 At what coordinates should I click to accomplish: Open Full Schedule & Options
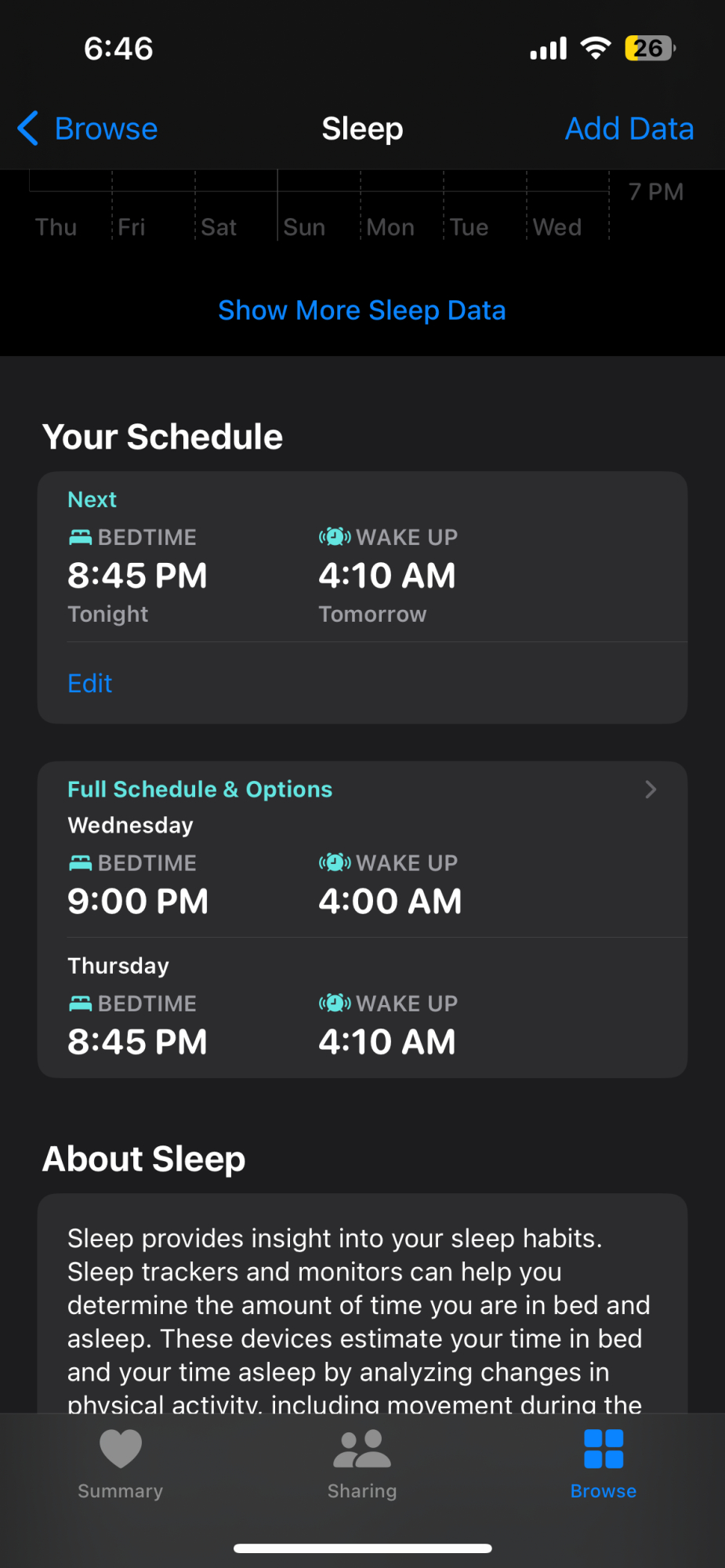pos(362,789)
